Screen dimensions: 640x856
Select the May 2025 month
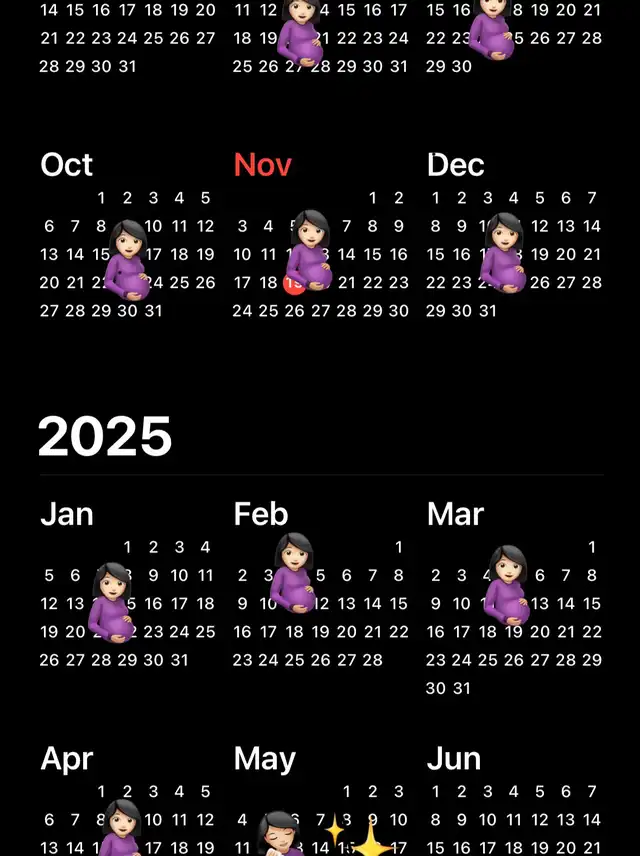(x=265, y=759)
